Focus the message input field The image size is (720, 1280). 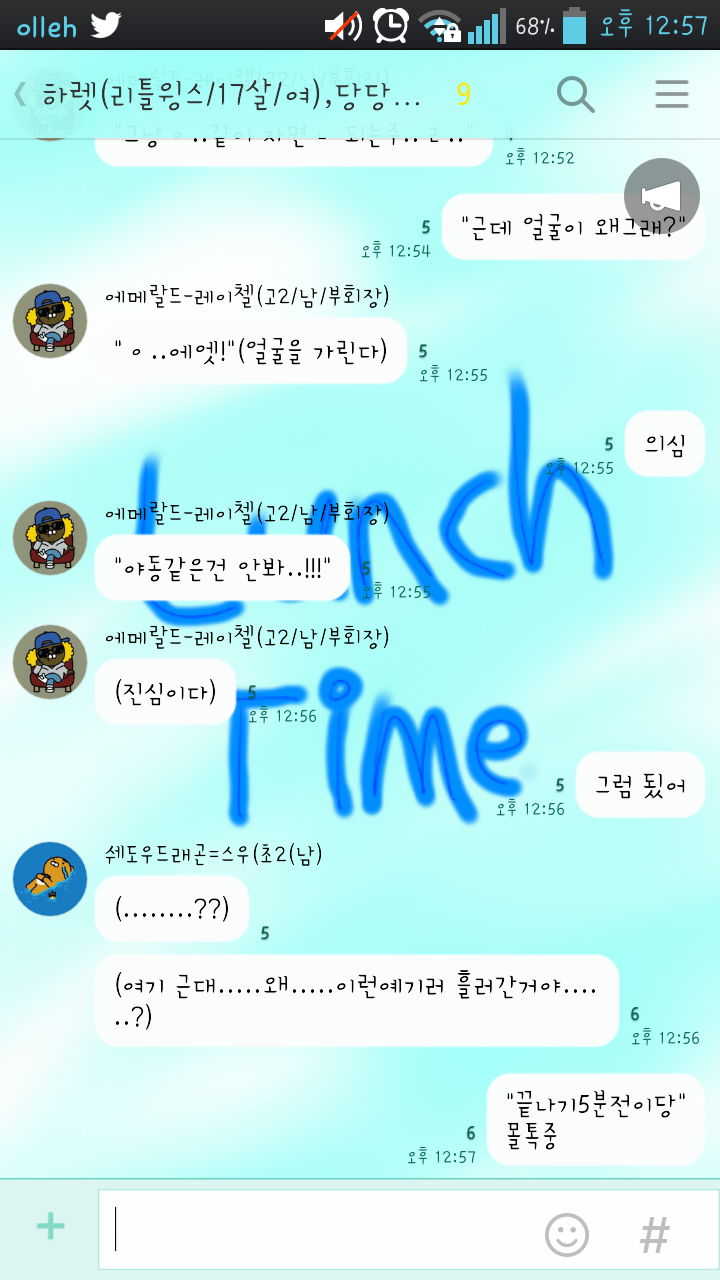[x=320, y=1230]
